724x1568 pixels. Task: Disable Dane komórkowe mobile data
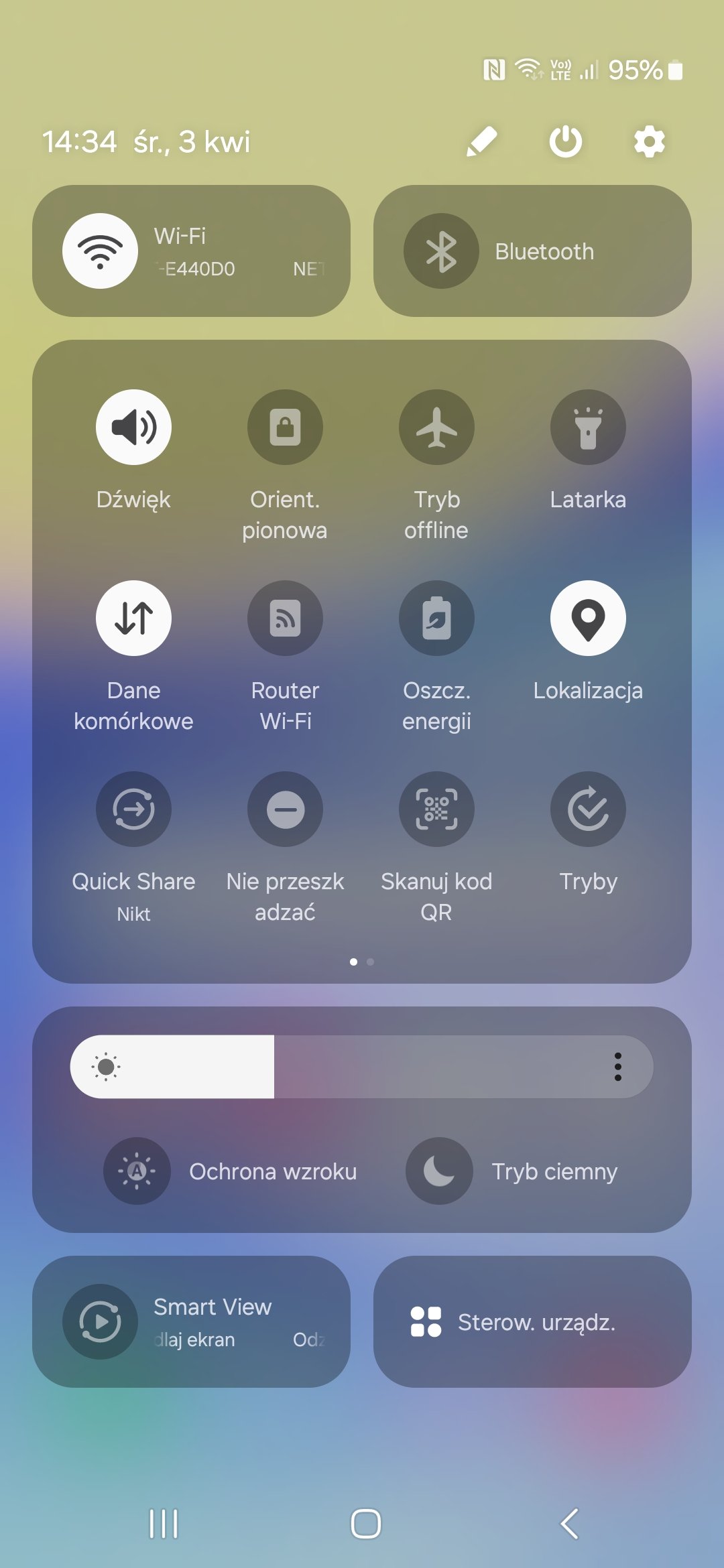click(133, 618)
